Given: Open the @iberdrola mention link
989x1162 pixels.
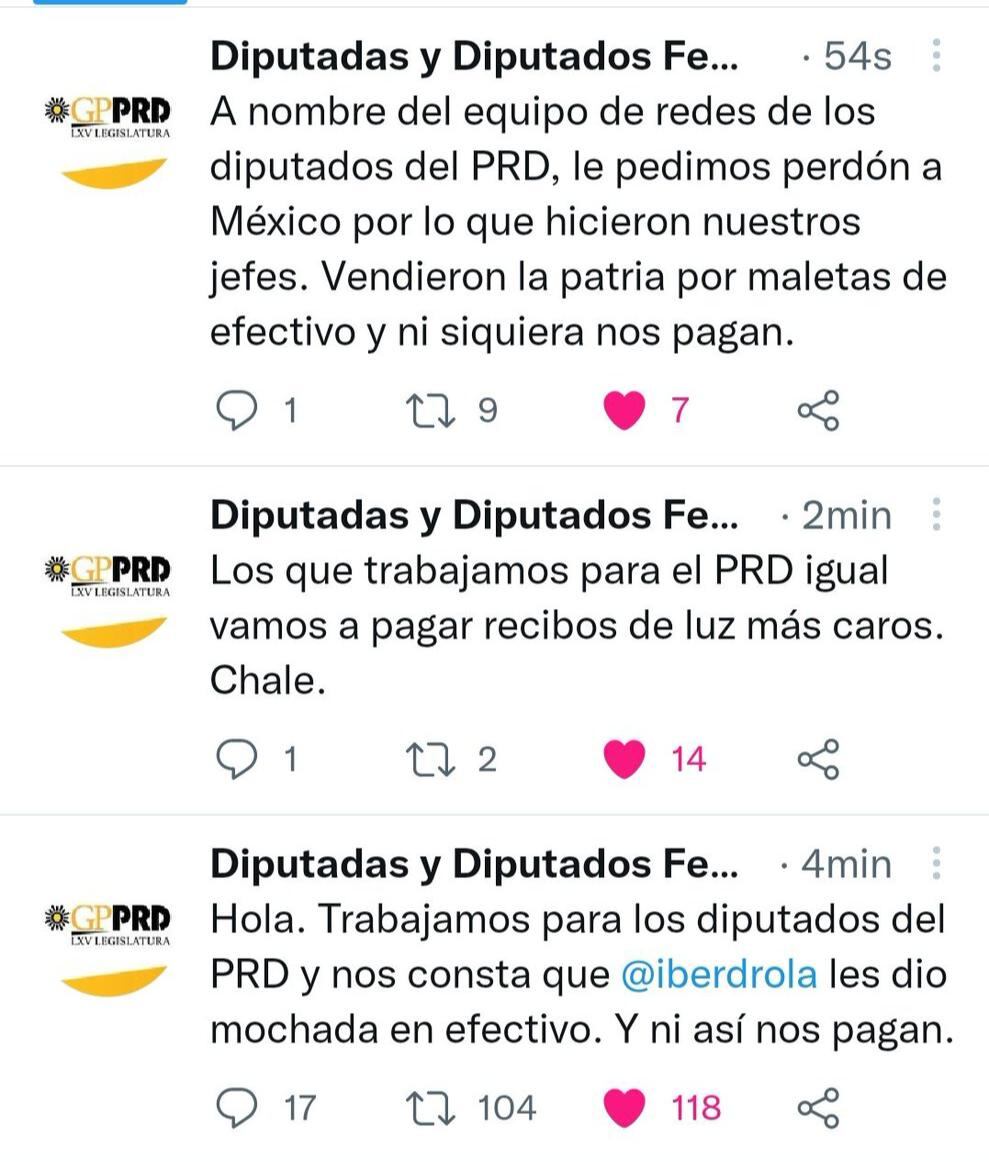Looking at the screenshot, I should pyautogui.click(x=719, y=976).
